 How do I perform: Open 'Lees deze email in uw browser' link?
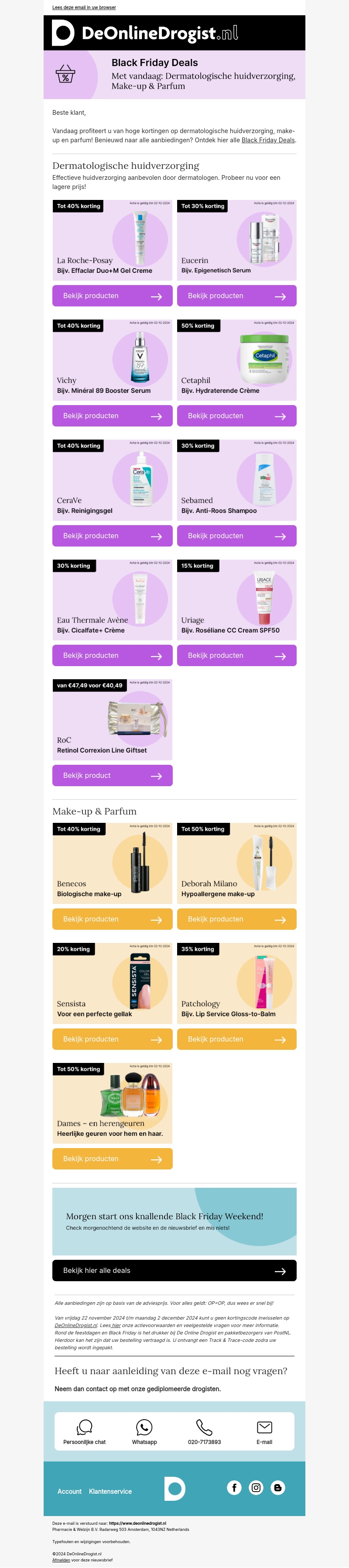(84, 7)
